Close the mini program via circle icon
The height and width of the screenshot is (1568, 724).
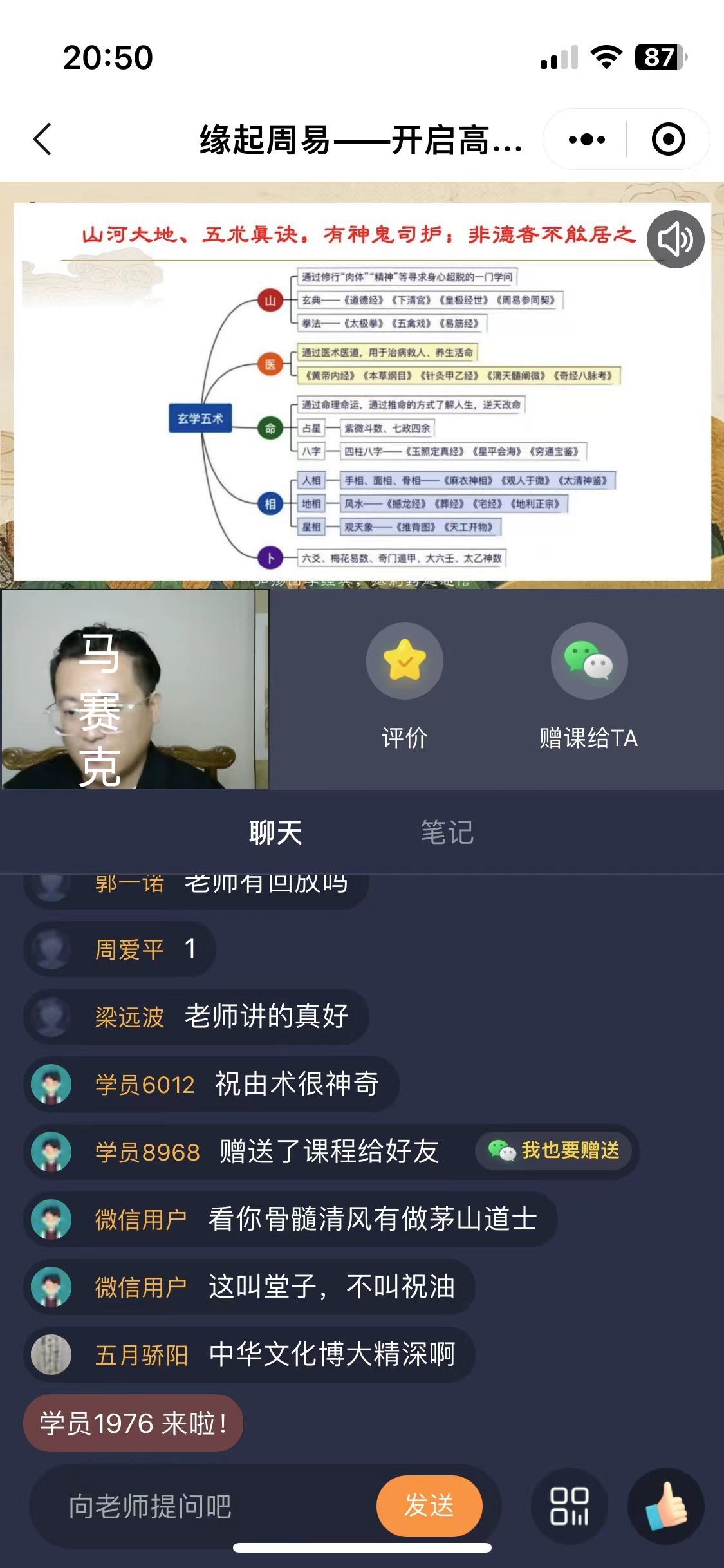click(x=668, y=139)
